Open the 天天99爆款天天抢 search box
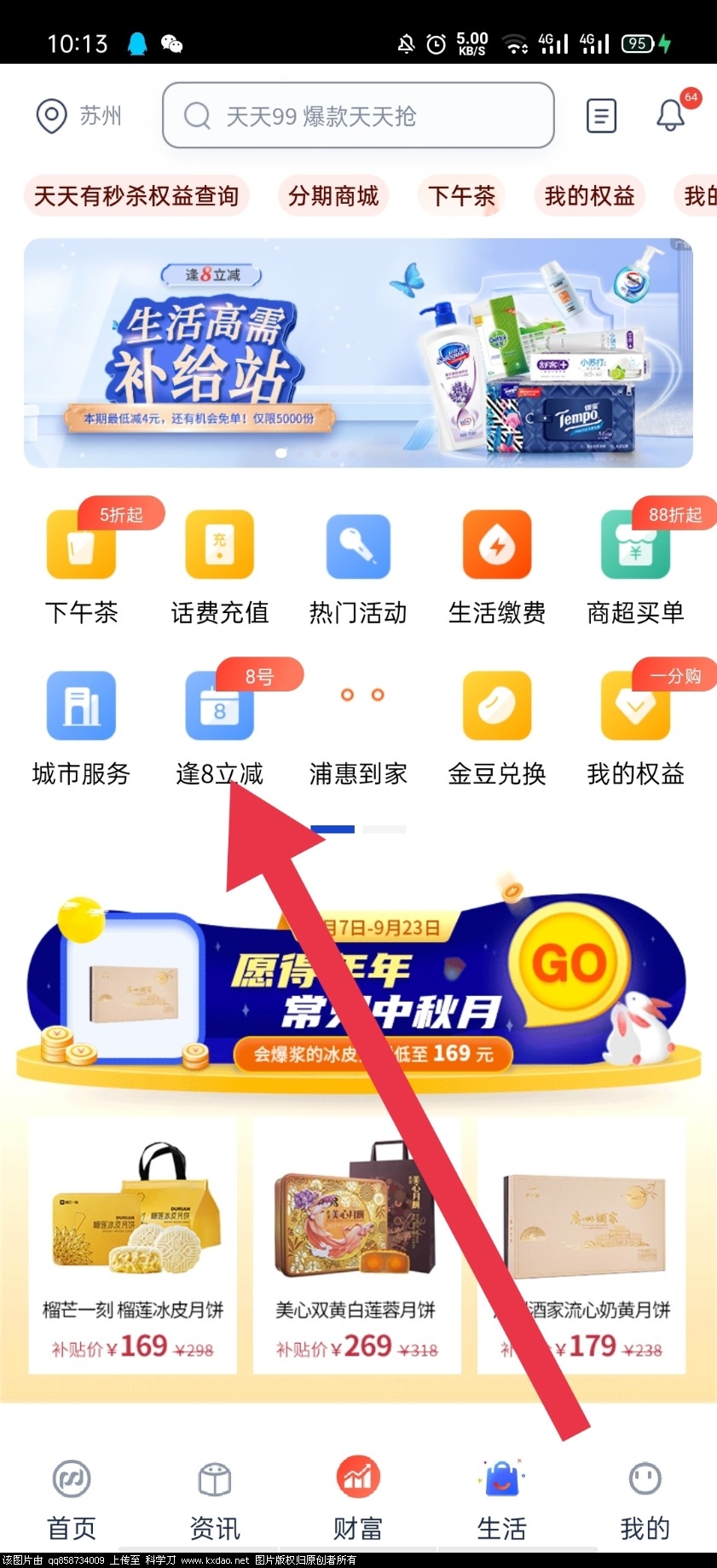The image size is (717, 1568). (x=358, y=115)
